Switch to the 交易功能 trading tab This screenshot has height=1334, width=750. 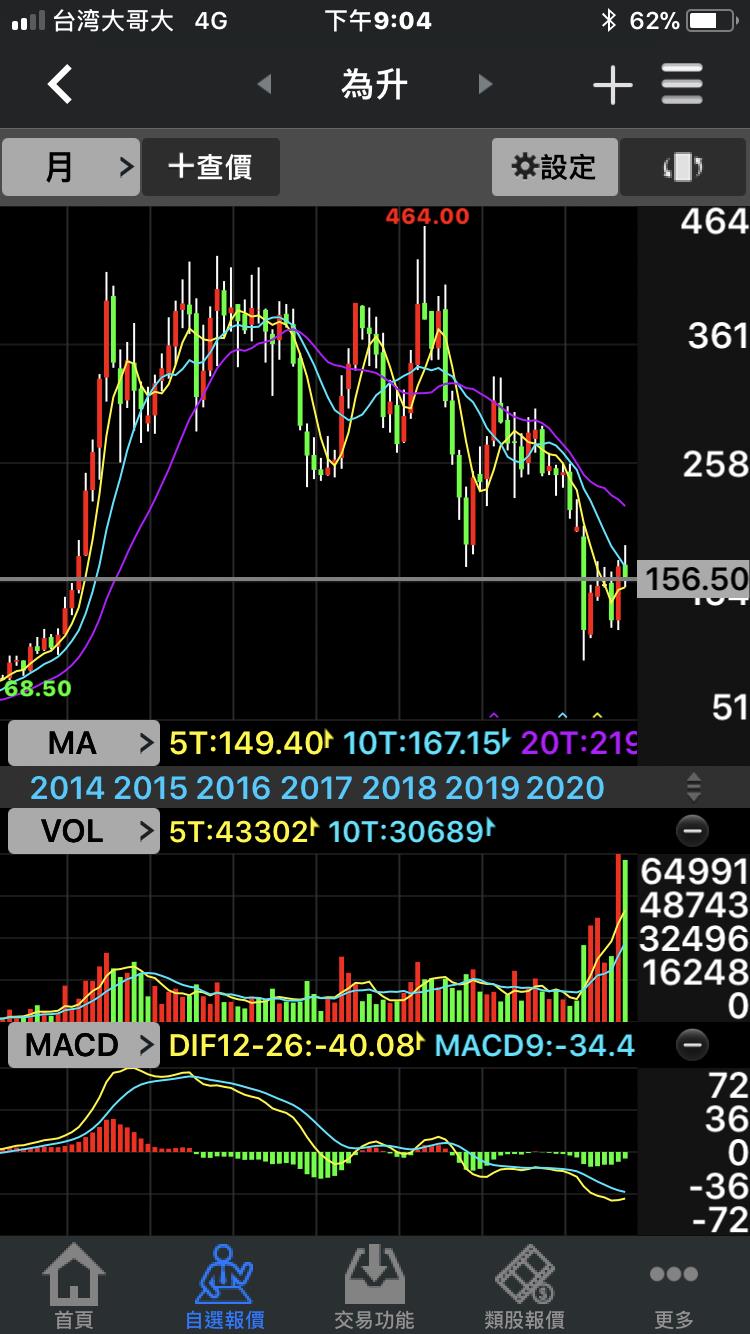(374, 1286)
